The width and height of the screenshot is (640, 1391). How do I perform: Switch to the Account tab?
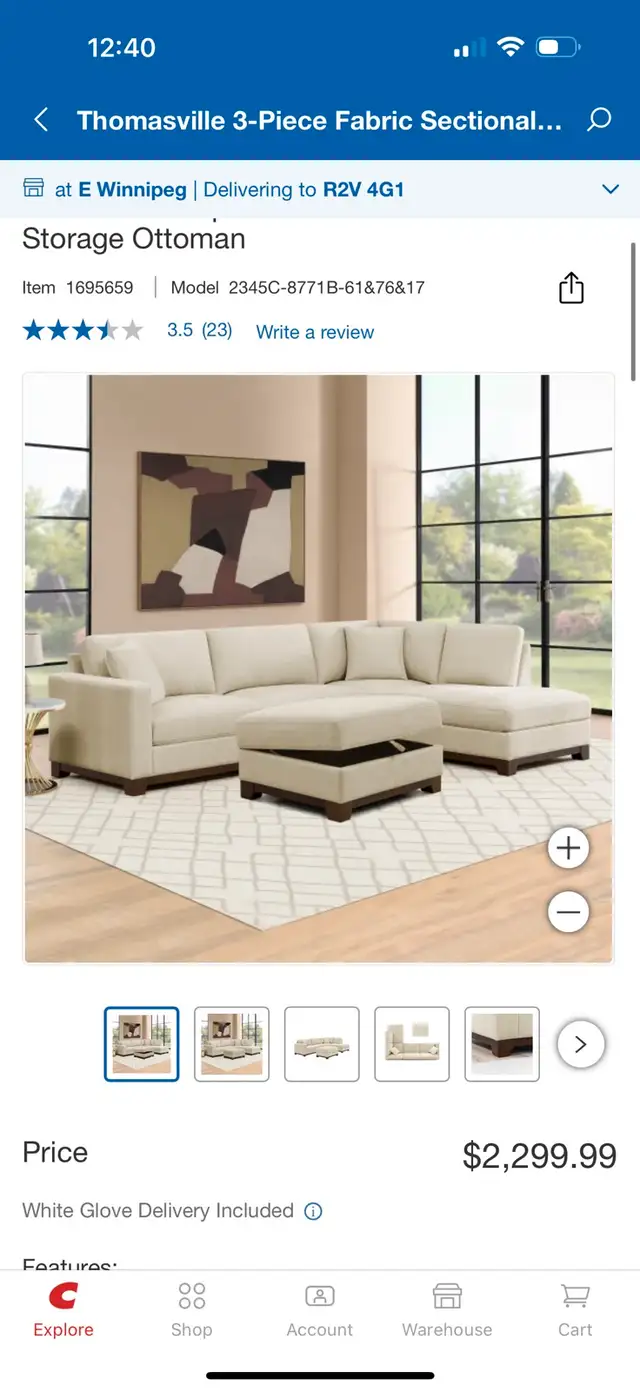(x=320, y=1310)
